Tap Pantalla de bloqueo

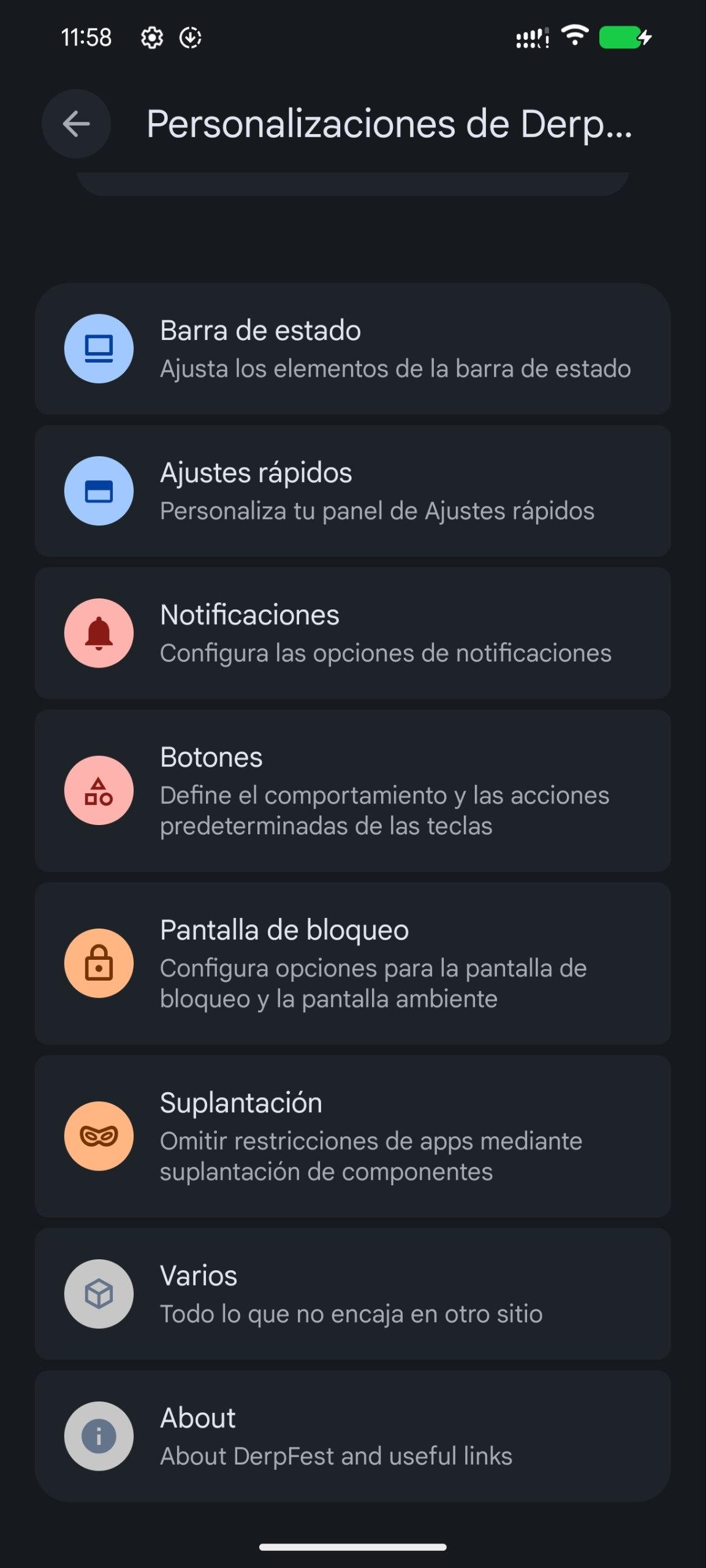tap(352, 963)
